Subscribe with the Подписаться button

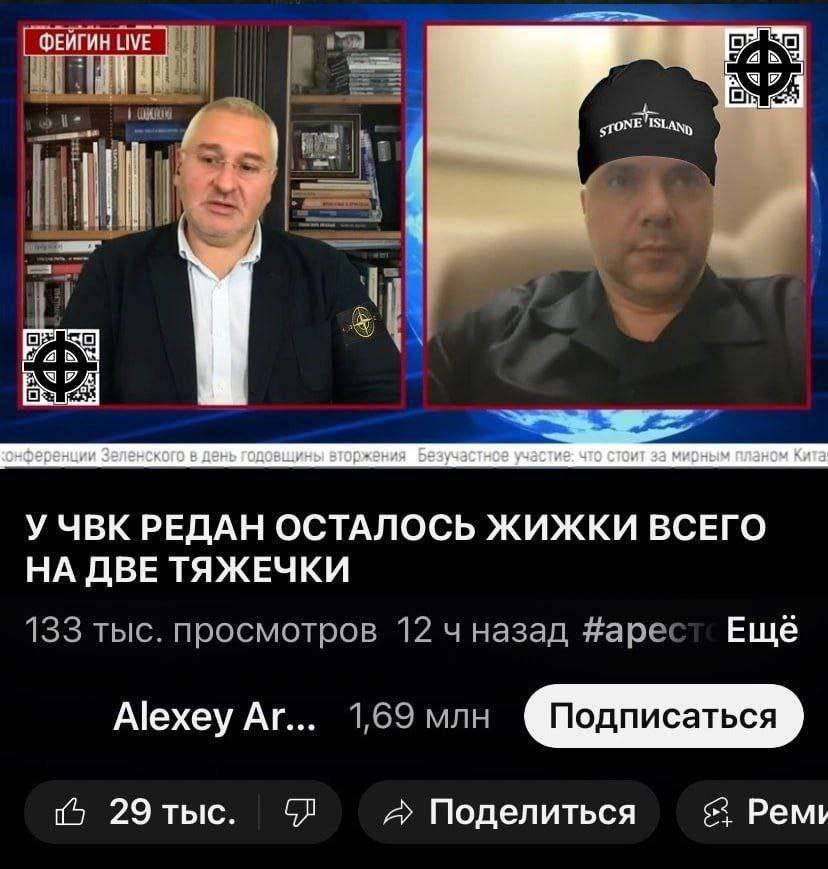[663, 716]
